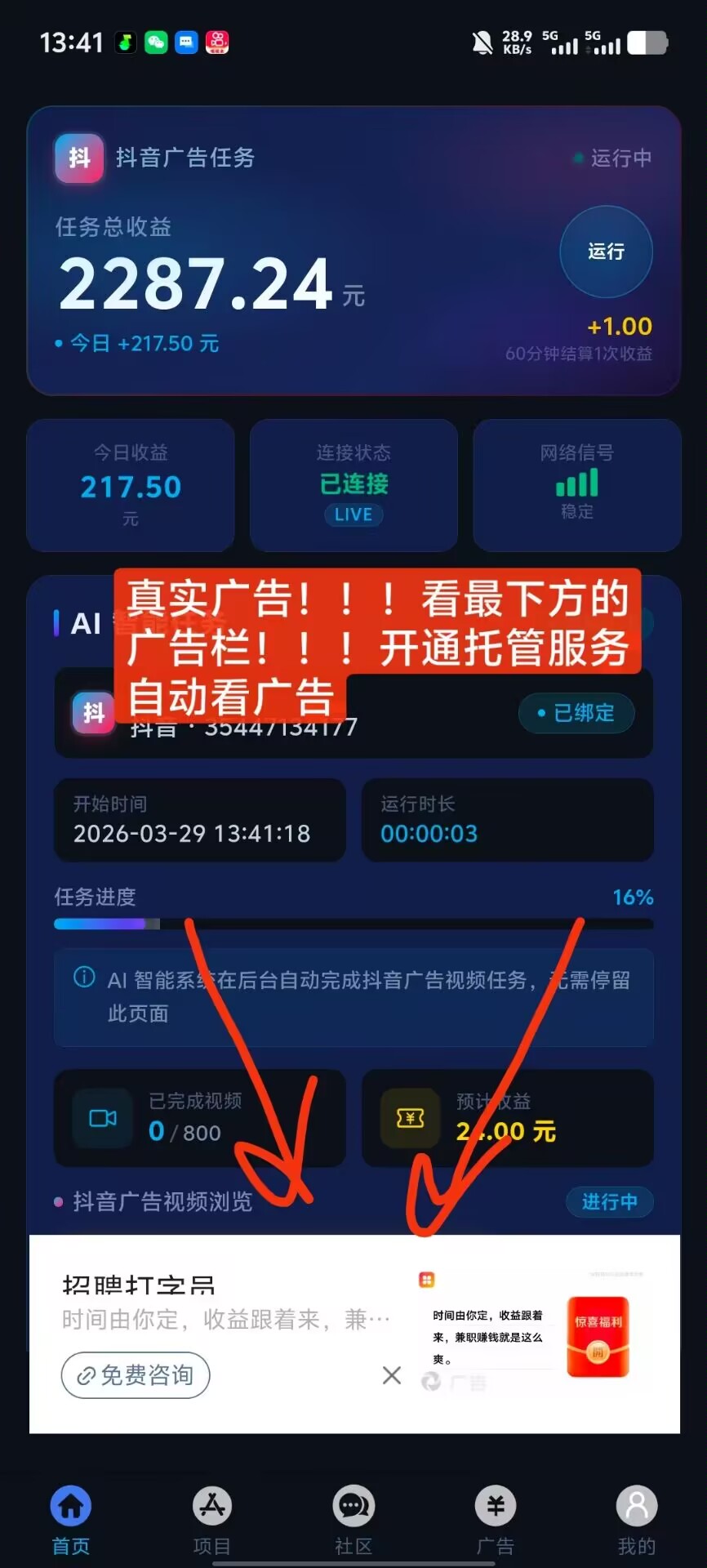This screenshot has width=707, height=1568.
Task: Go to the 广告 tab
Action: [496, 1519]
